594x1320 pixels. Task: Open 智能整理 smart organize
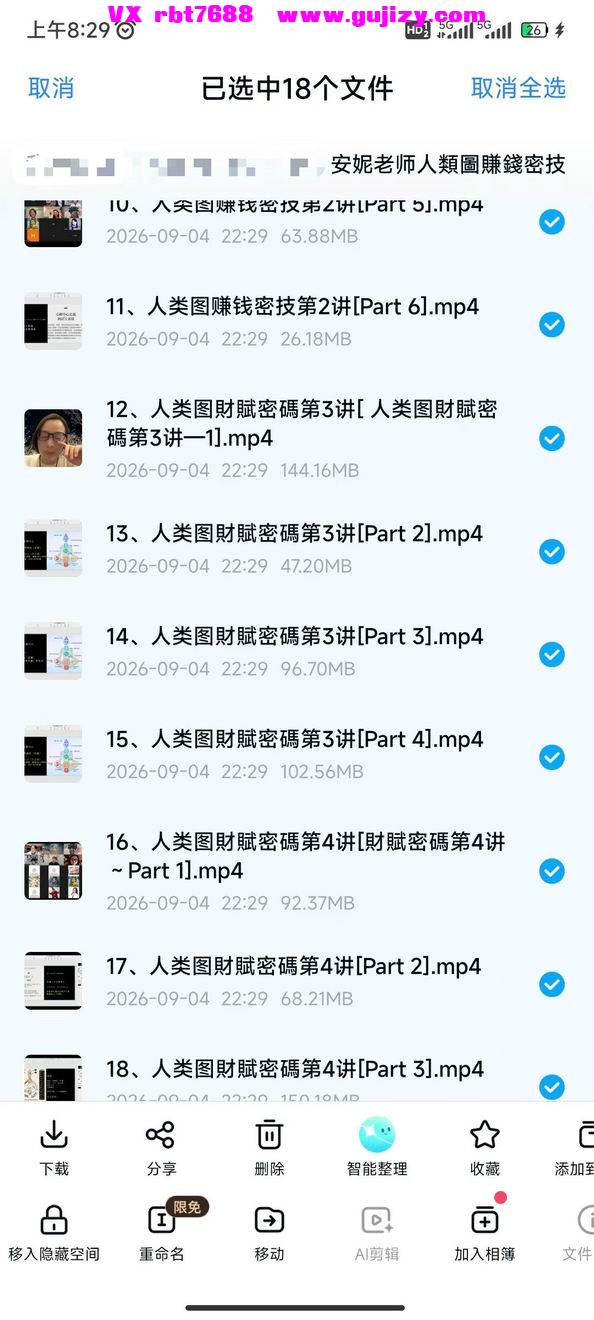377,1147
